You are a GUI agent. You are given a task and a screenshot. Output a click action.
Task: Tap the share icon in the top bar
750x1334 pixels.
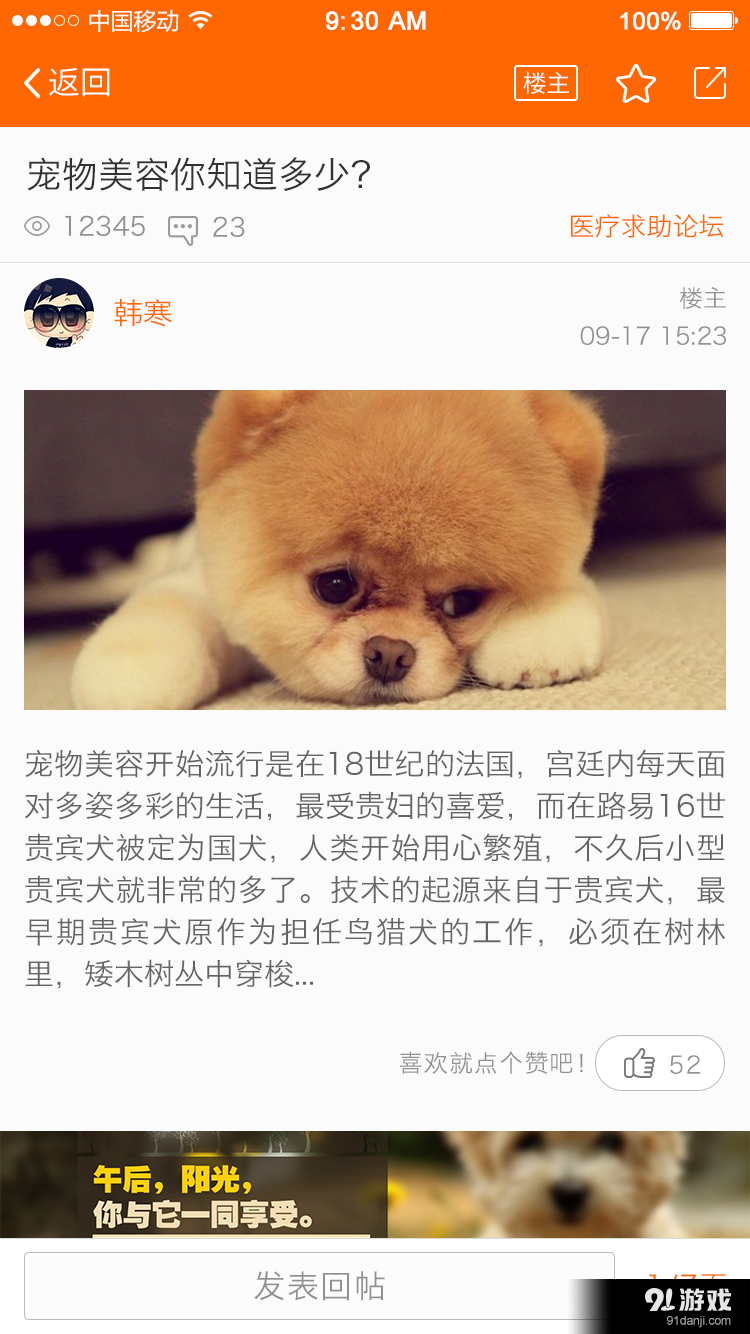(708, 84)
